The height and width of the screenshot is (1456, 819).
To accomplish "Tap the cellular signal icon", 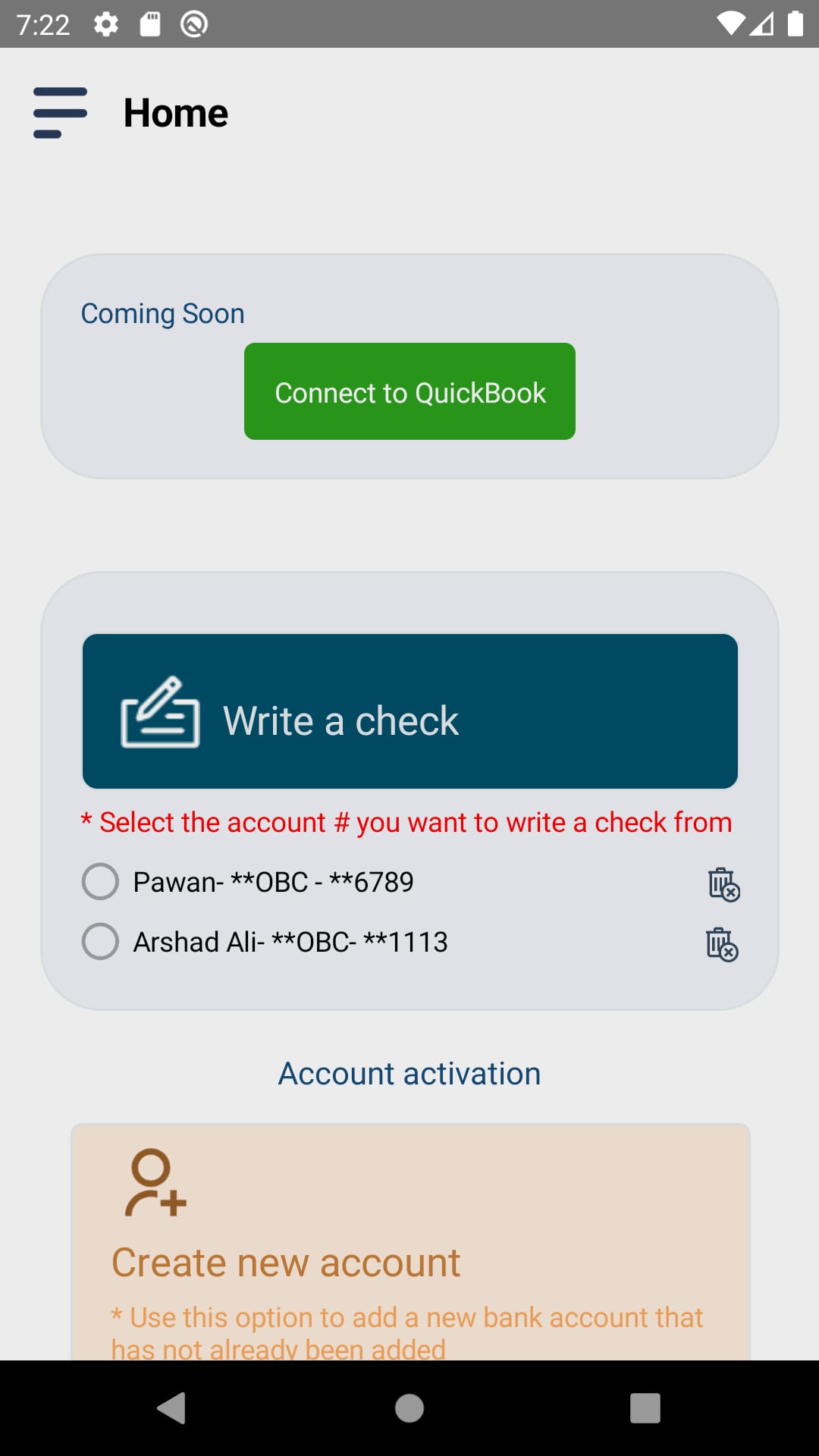I will click(x=761, y=25).
